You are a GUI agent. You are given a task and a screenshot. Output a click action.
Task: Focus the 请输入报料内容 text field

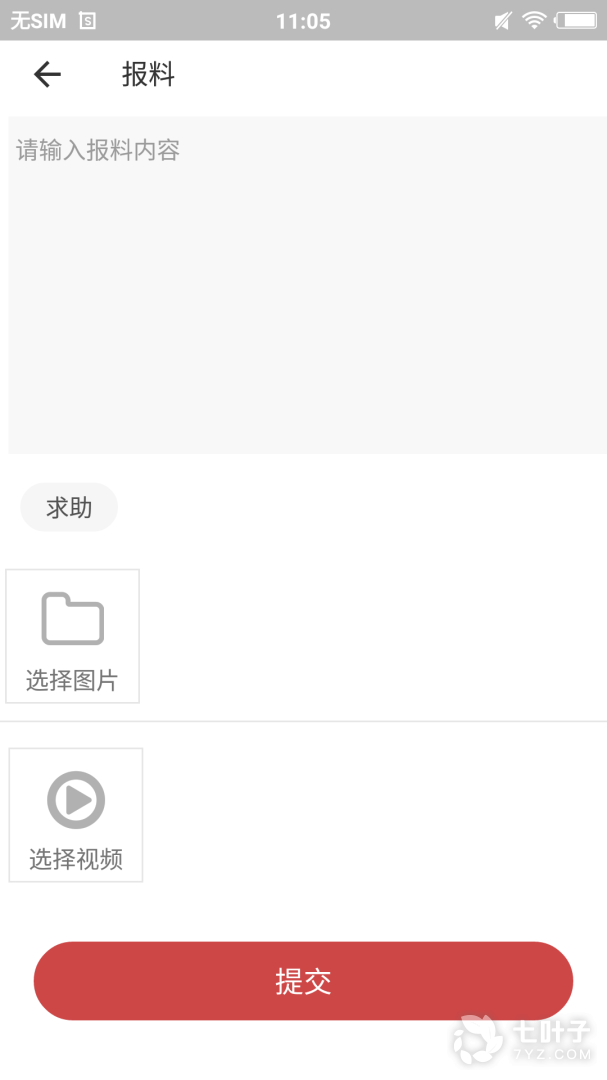[305, 285]
